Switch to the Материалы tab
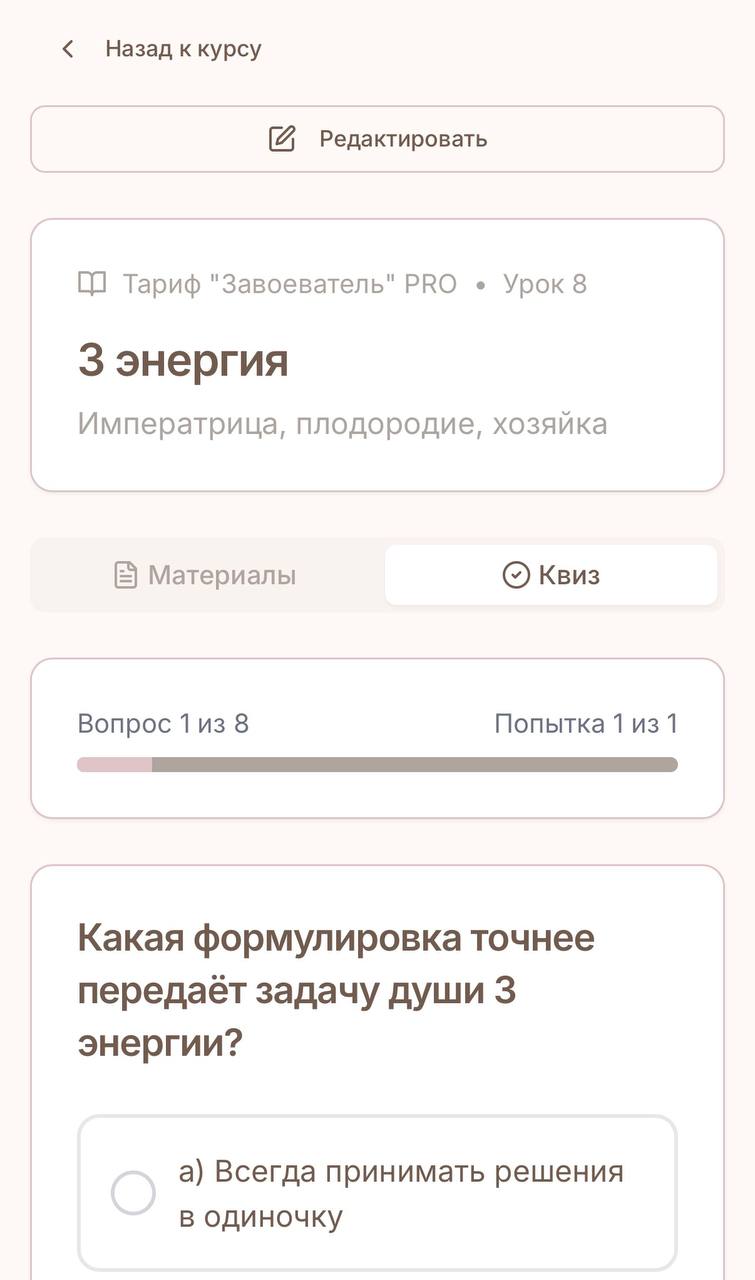 206,575
